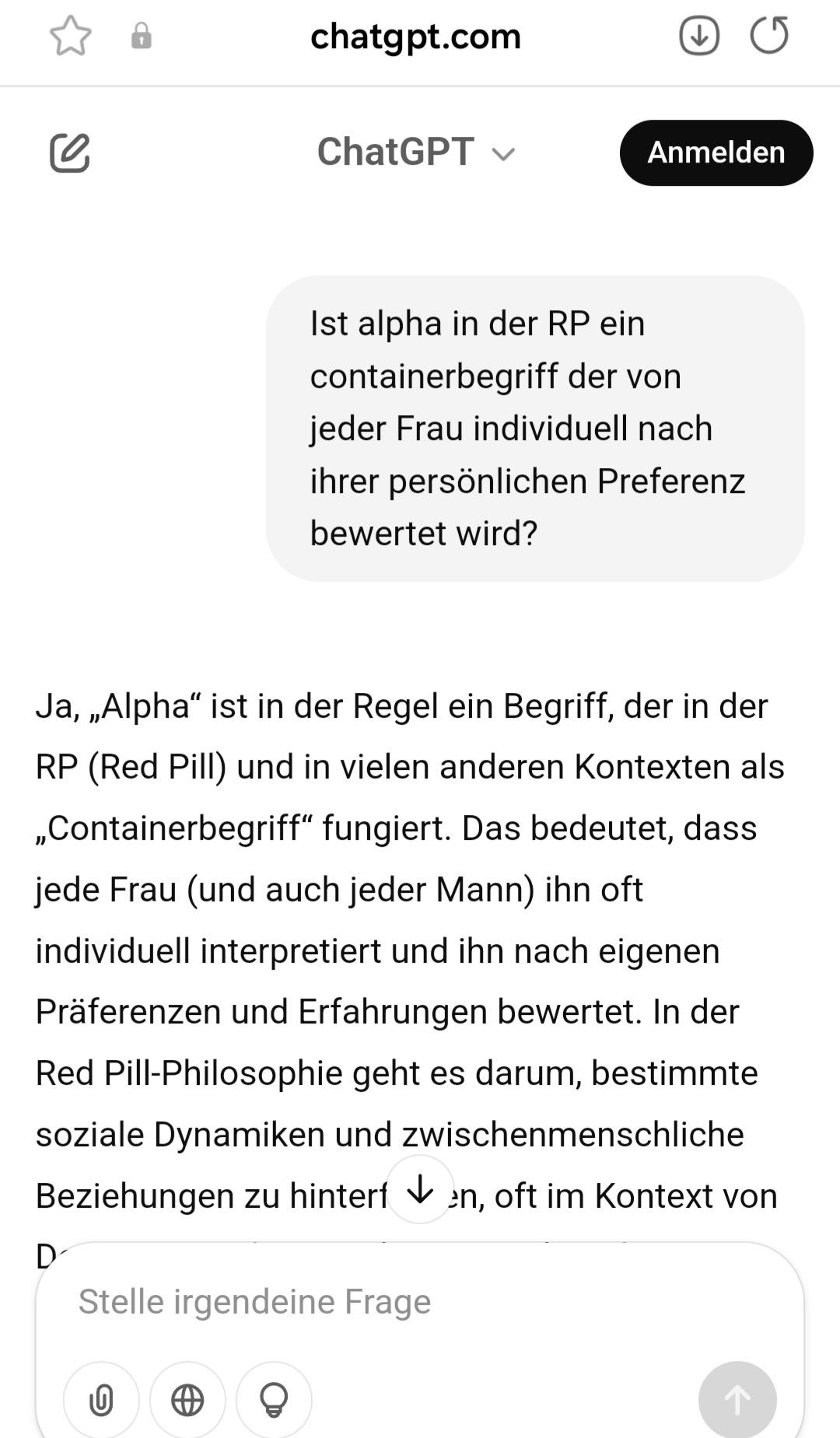840x1438 pixels.
Task: View site security info via the lock icon
Action: click(141, 36)
